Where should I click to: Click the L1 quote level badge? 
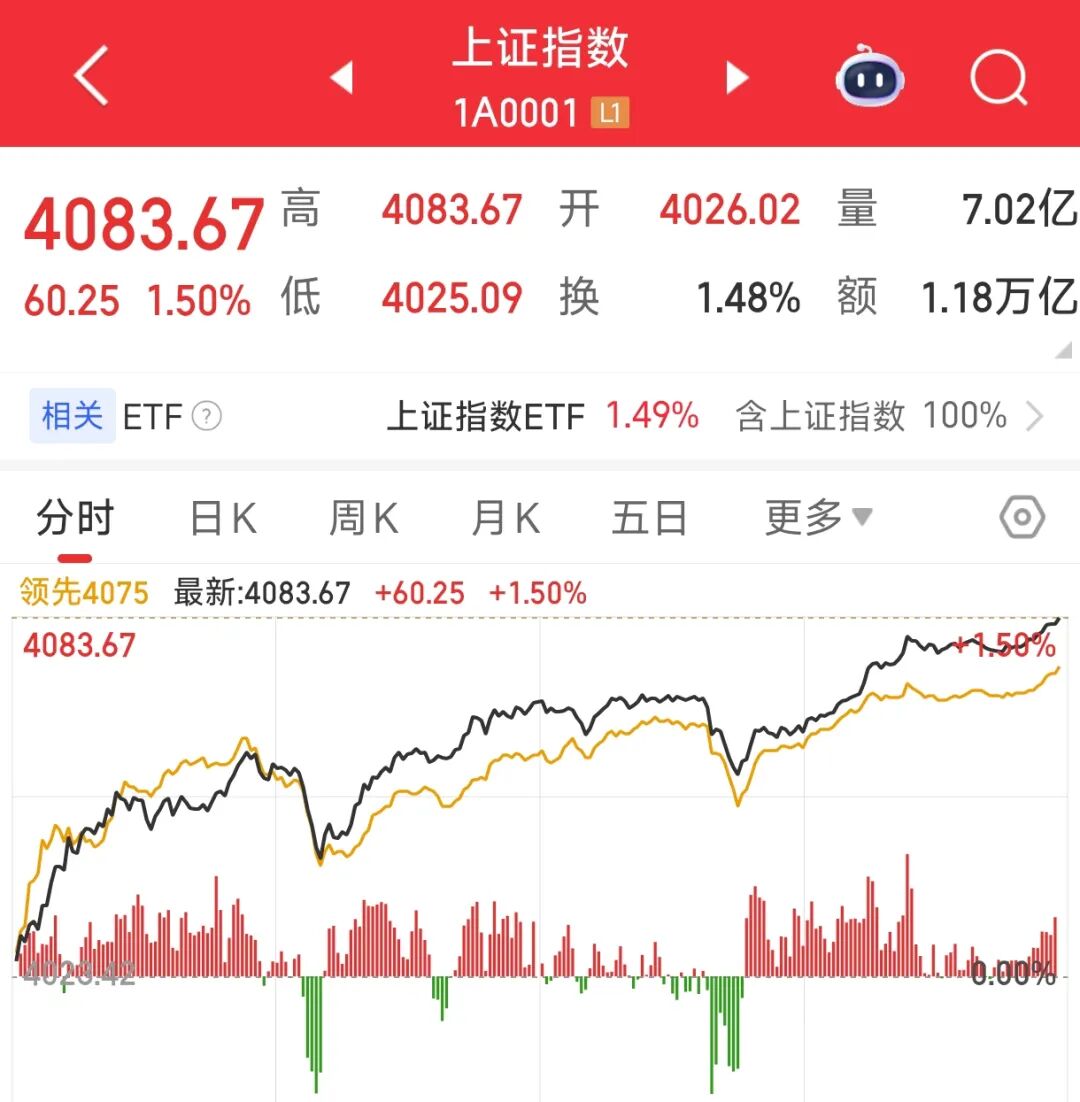pos(611,114)
